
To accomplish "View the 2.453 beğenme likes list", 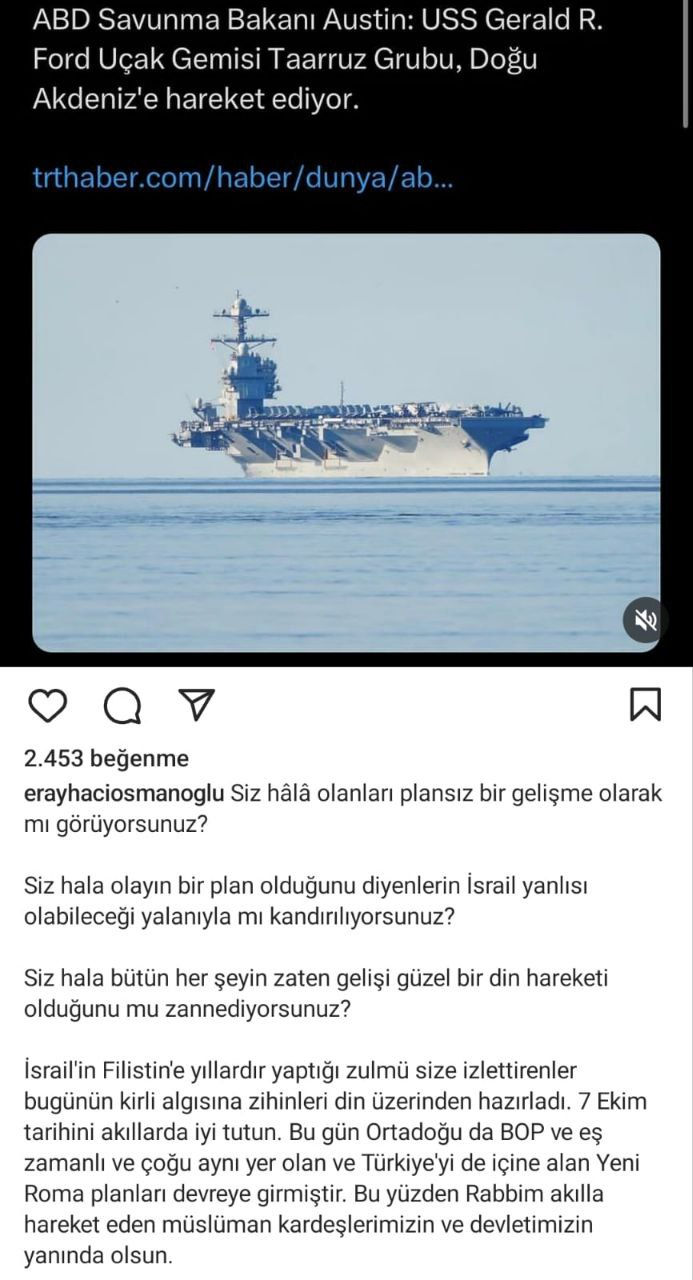I will [x=106, y=759].
